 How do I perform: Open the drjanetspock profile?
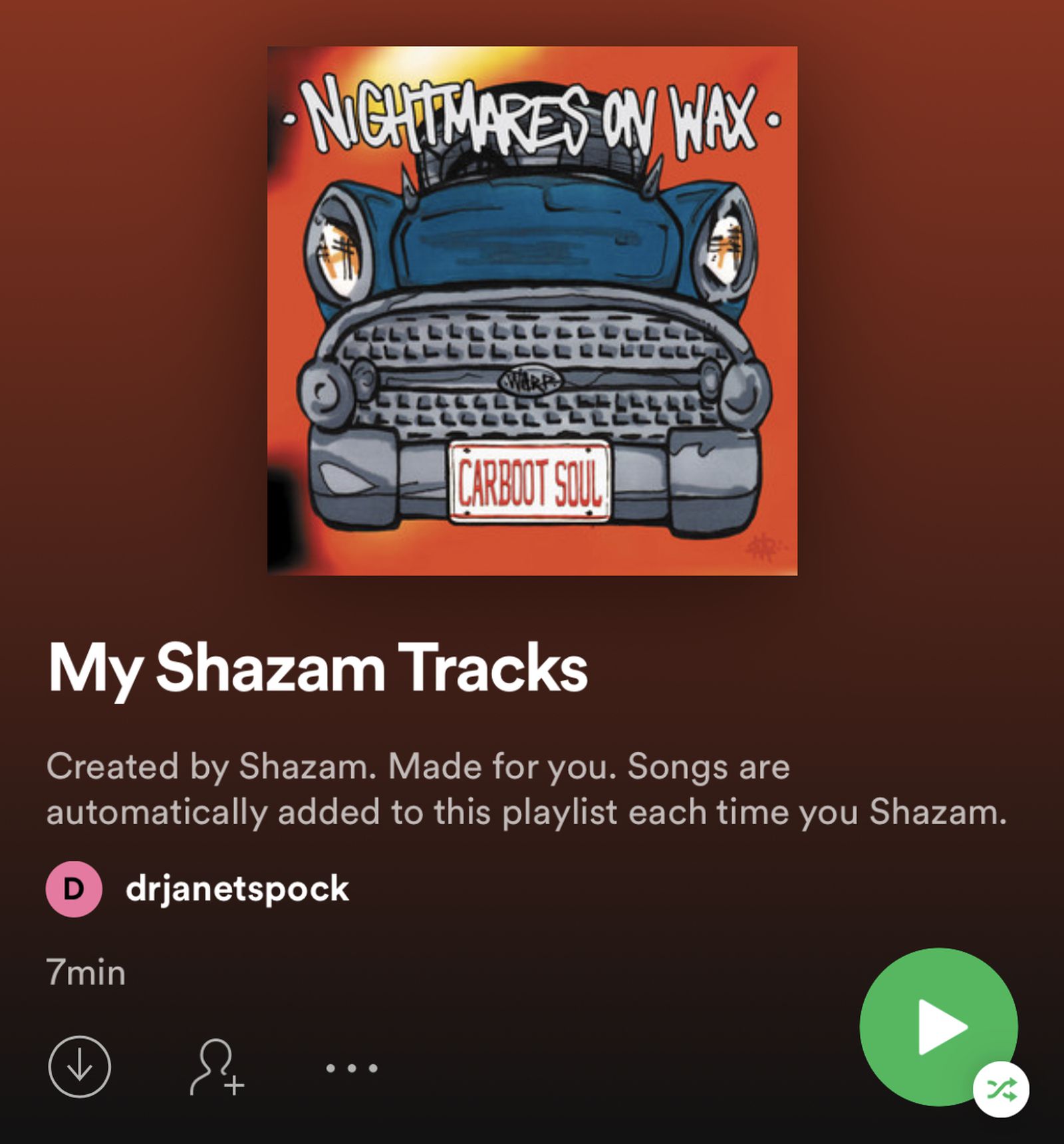pos(236,889)
